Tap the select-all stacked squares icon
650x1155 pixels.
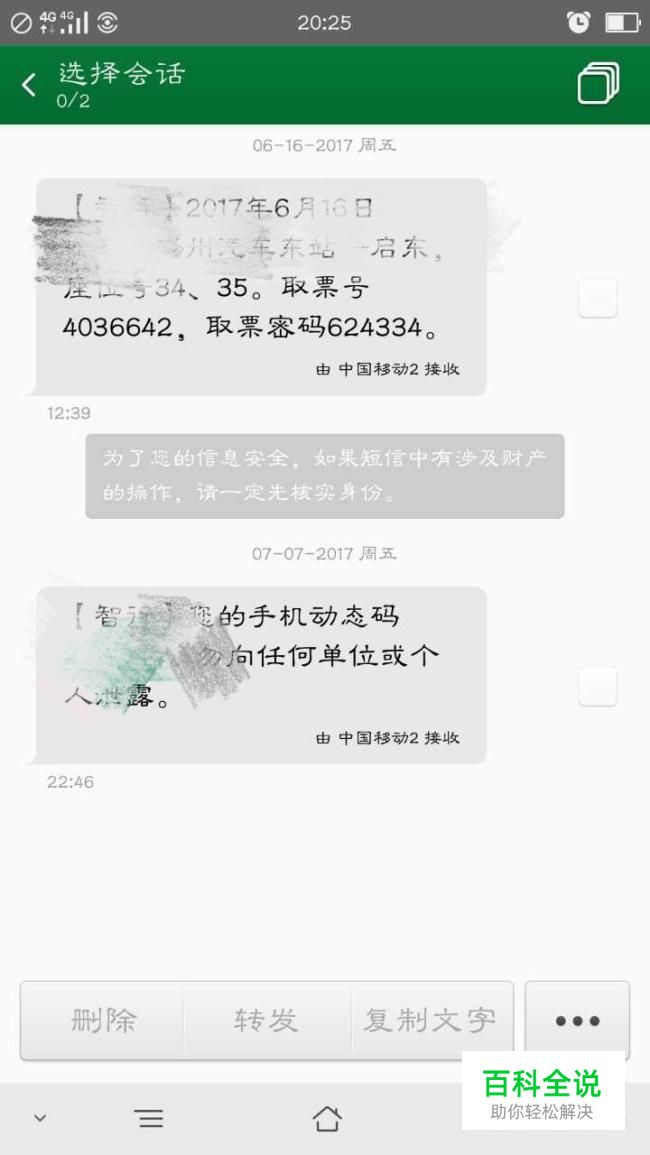coord(598,83)
